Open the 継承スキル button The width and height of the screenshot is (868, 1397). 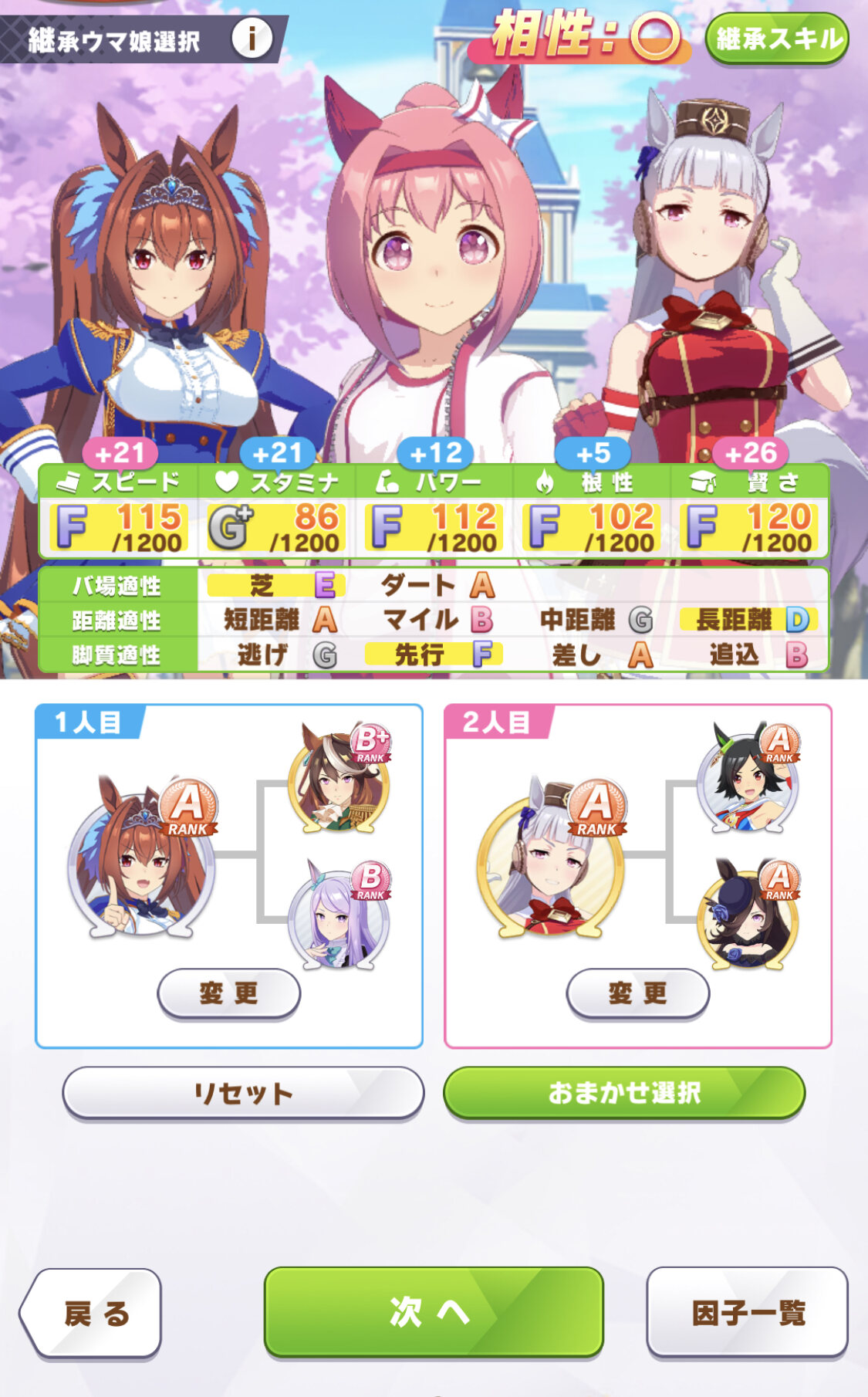pos(777,39)
